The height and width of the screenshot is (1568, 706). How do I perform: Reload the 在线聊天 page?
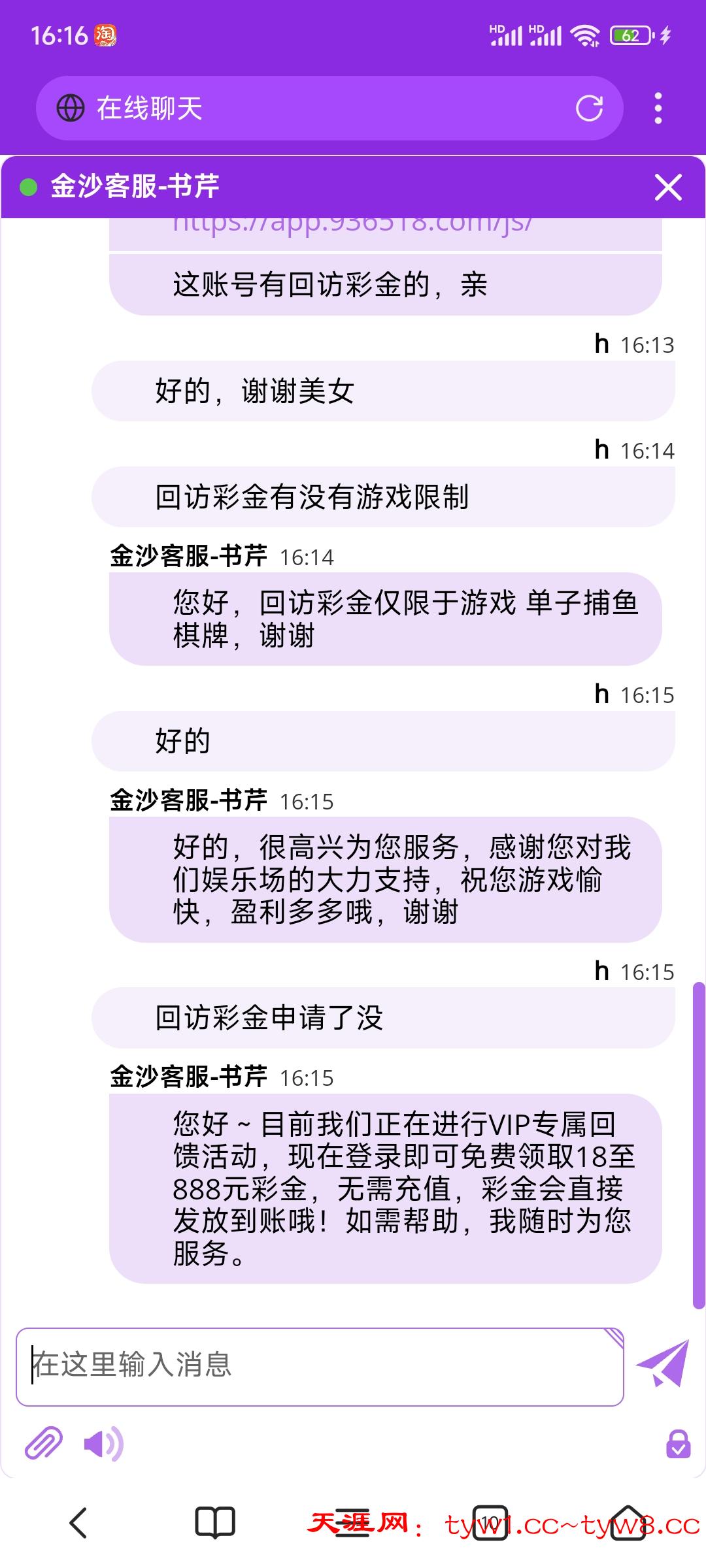click(589, 108)
